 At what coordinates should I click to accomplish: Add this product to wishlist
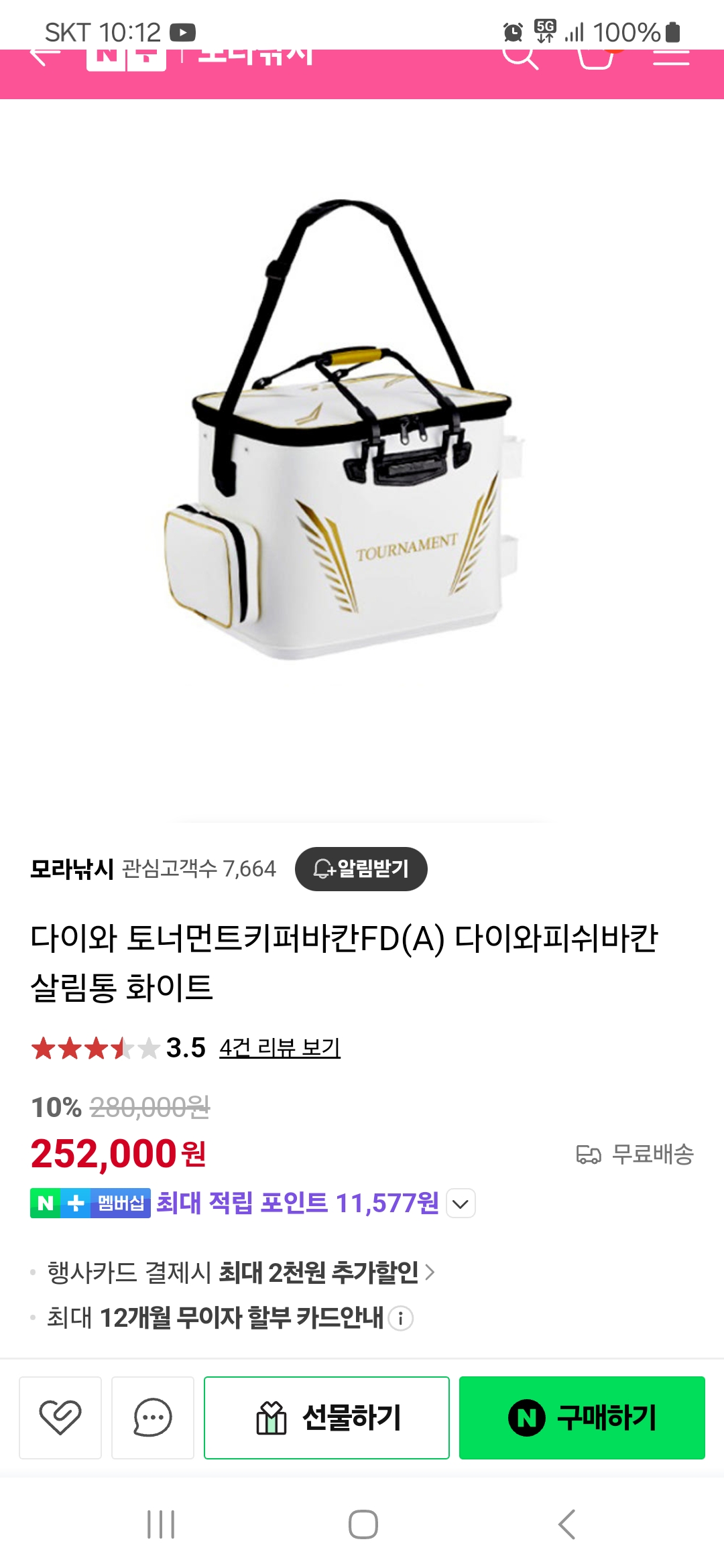pos(60,1417)
